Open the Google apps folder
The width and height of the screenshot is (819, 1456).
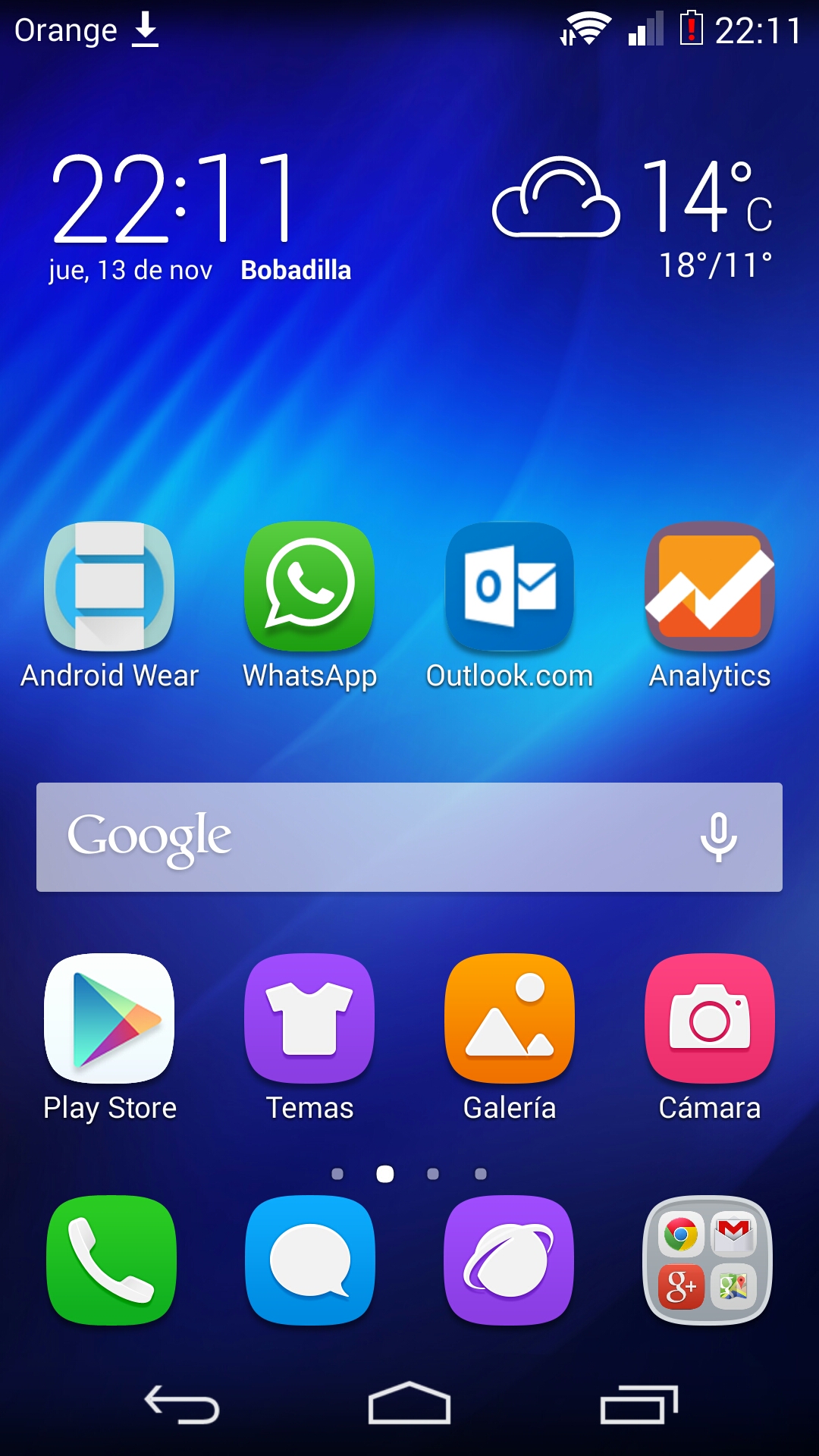[708, 1260]
